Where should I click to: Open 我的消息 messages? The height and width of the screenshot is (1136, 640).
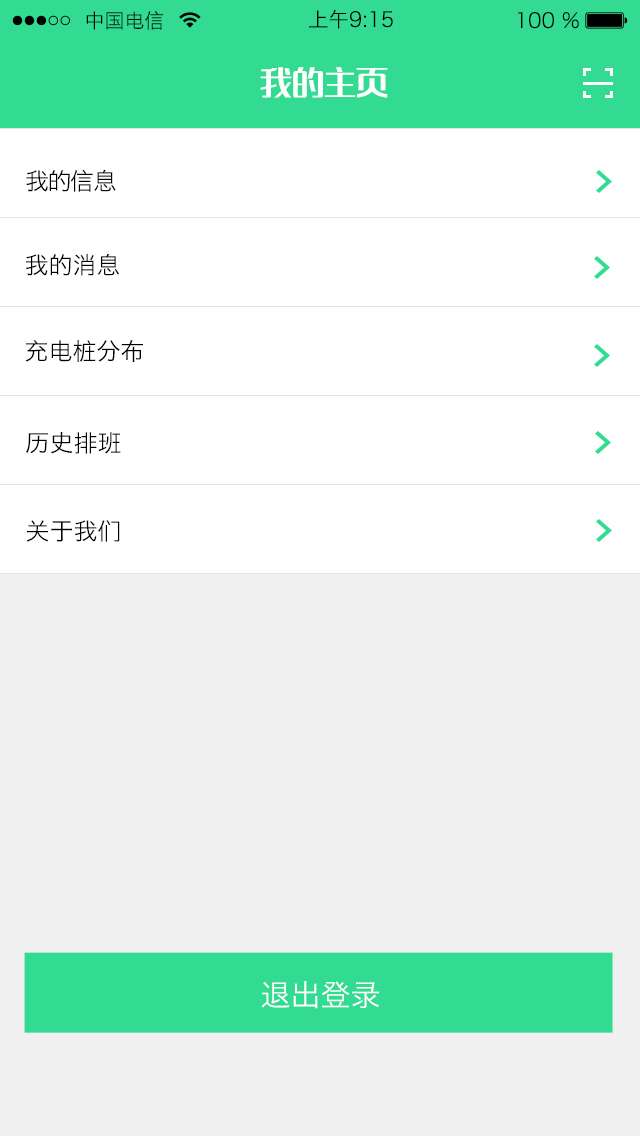[320, 262]
